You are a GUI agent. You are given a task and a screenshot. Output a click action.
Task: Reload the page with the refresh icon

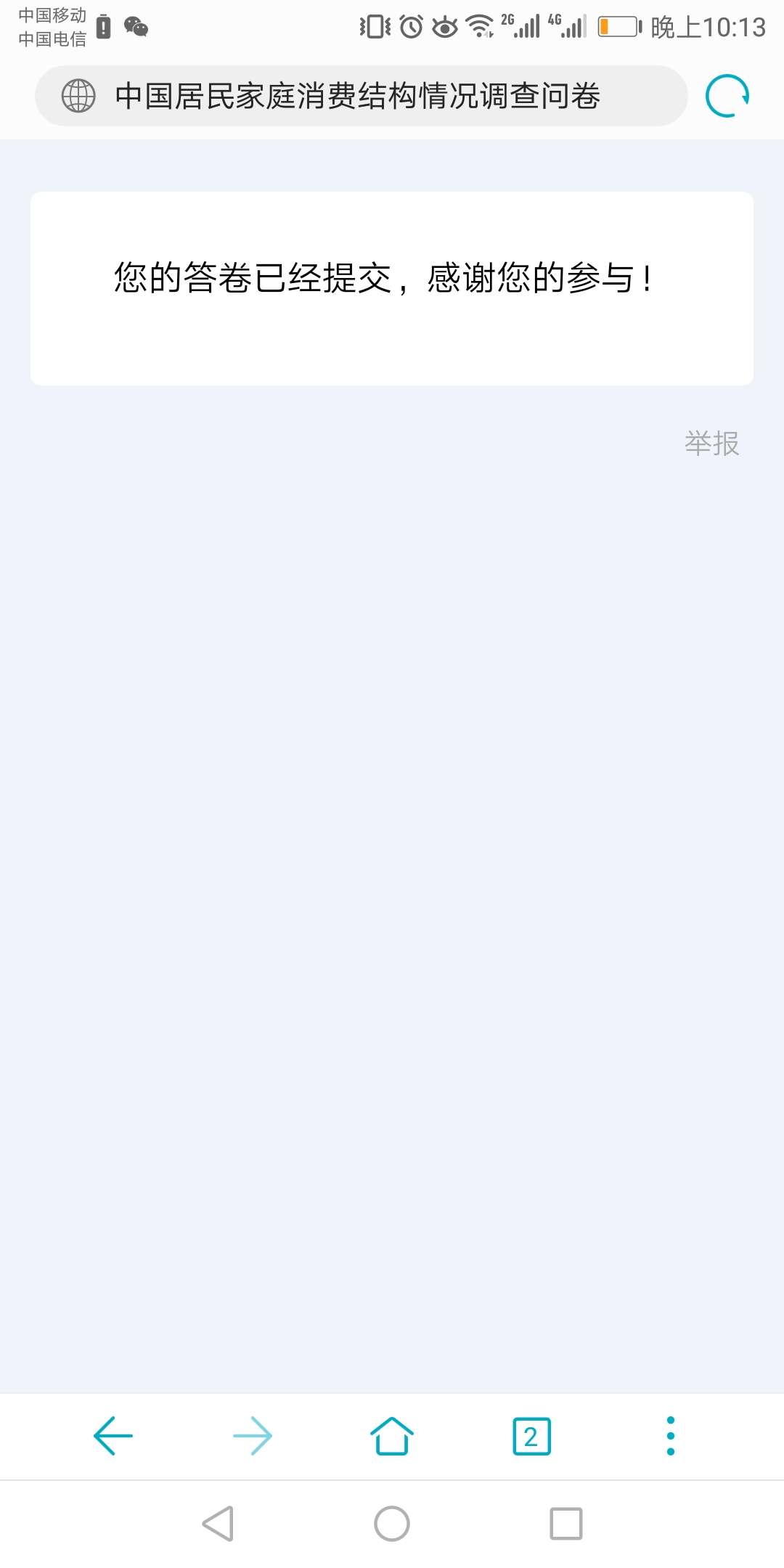point(727,96)
